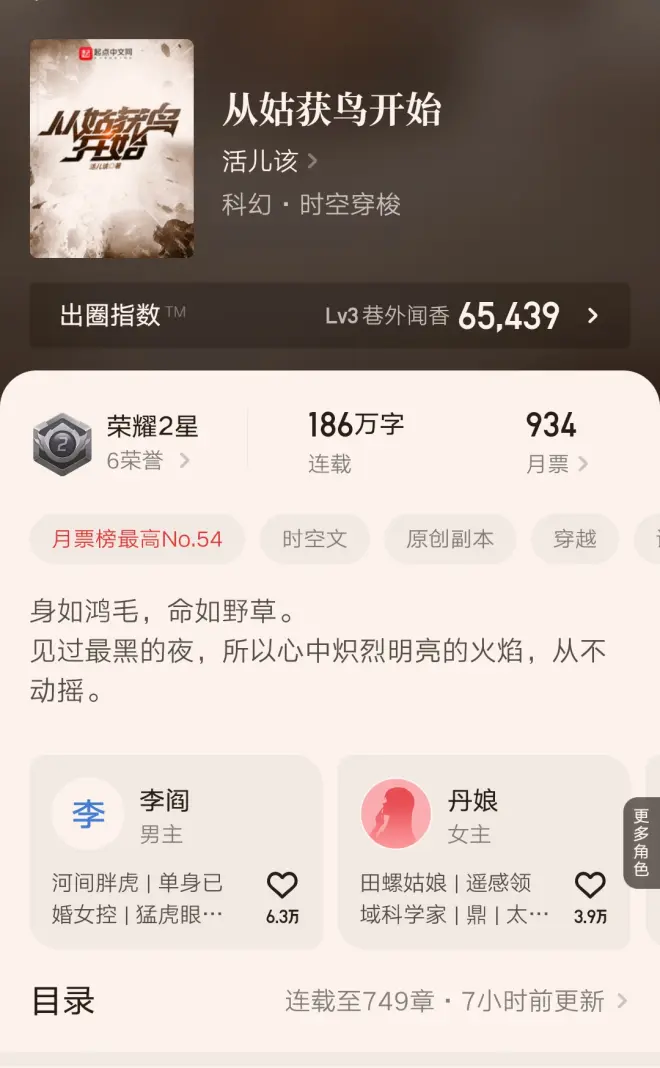Open author 活儿该's page
Viewport: 660px width, 1068px height.
pos(270,161)
